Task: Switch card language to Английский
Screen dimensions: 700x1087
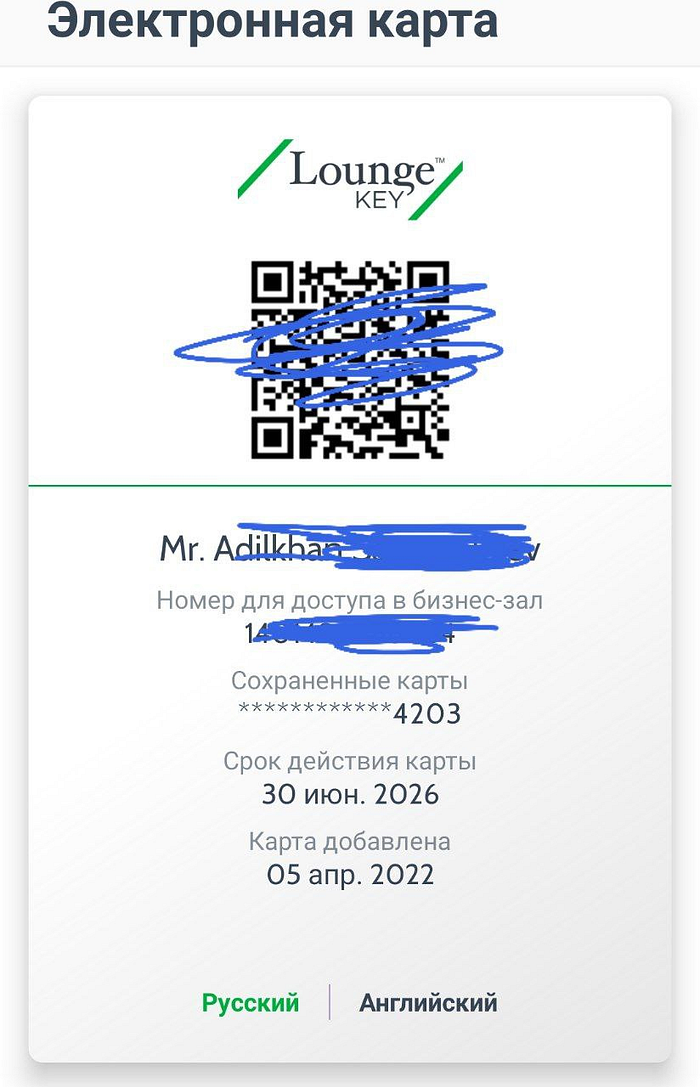Action: (428, 1003)
